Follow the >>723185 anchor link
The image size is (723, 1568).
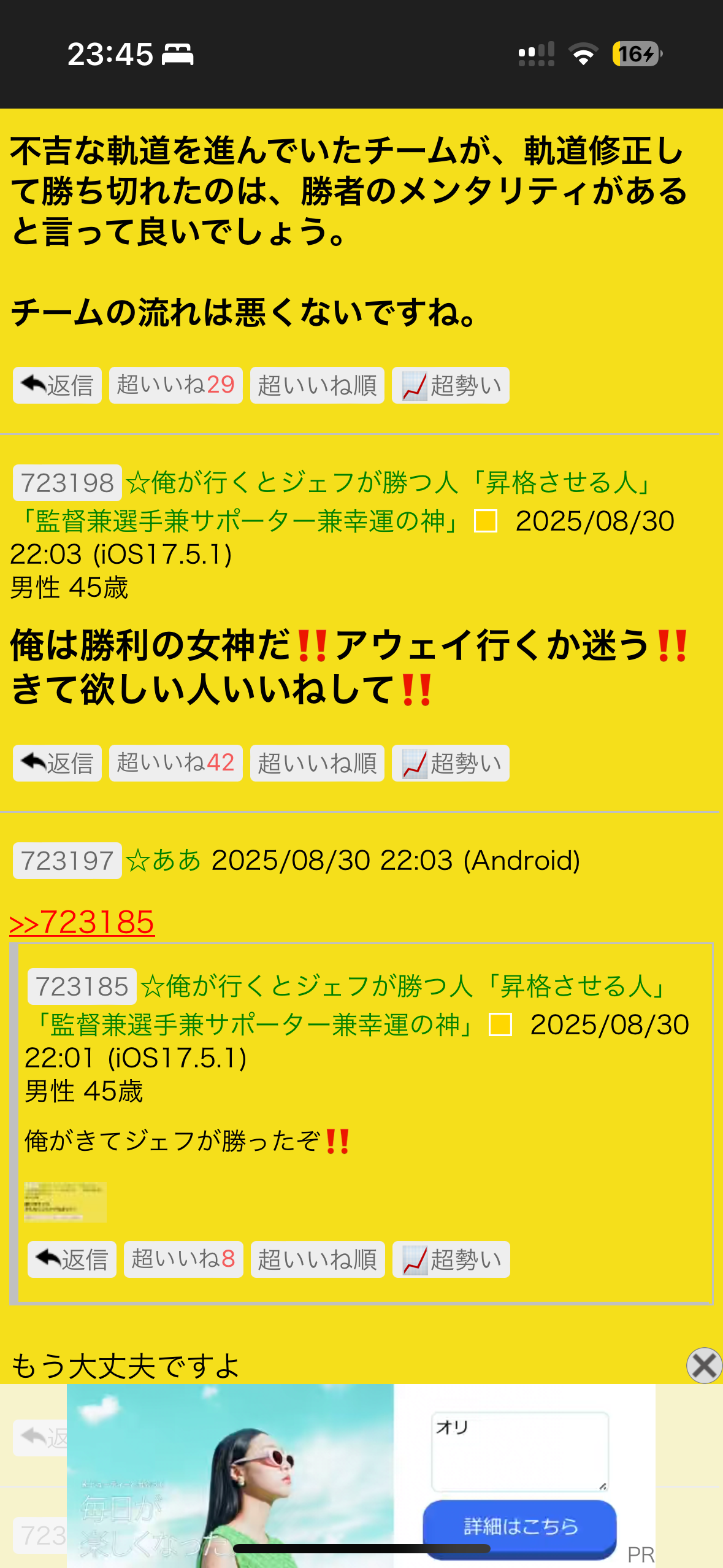pyautogui.click(x=82, y=923)
